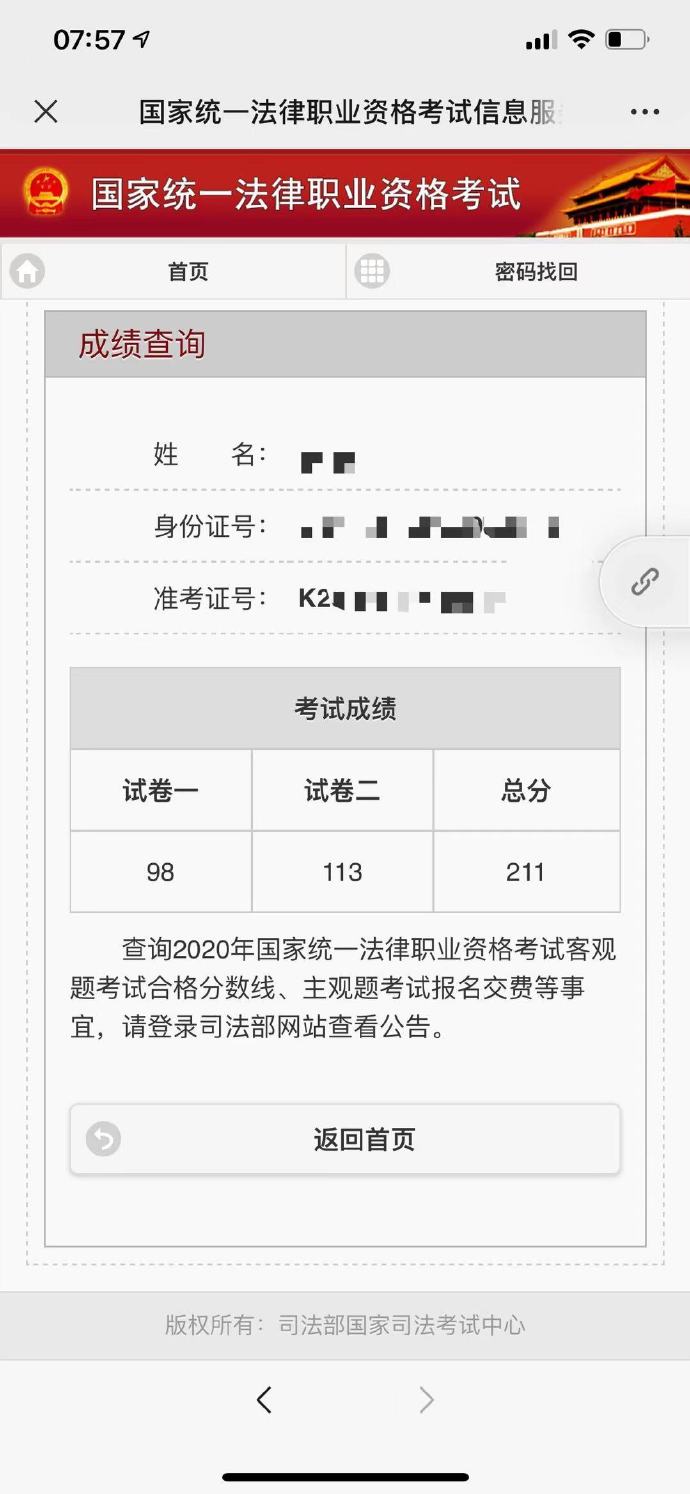Tap the floating link icon
This screenshot has height=1494, width=690.
(x=645, y=581)
